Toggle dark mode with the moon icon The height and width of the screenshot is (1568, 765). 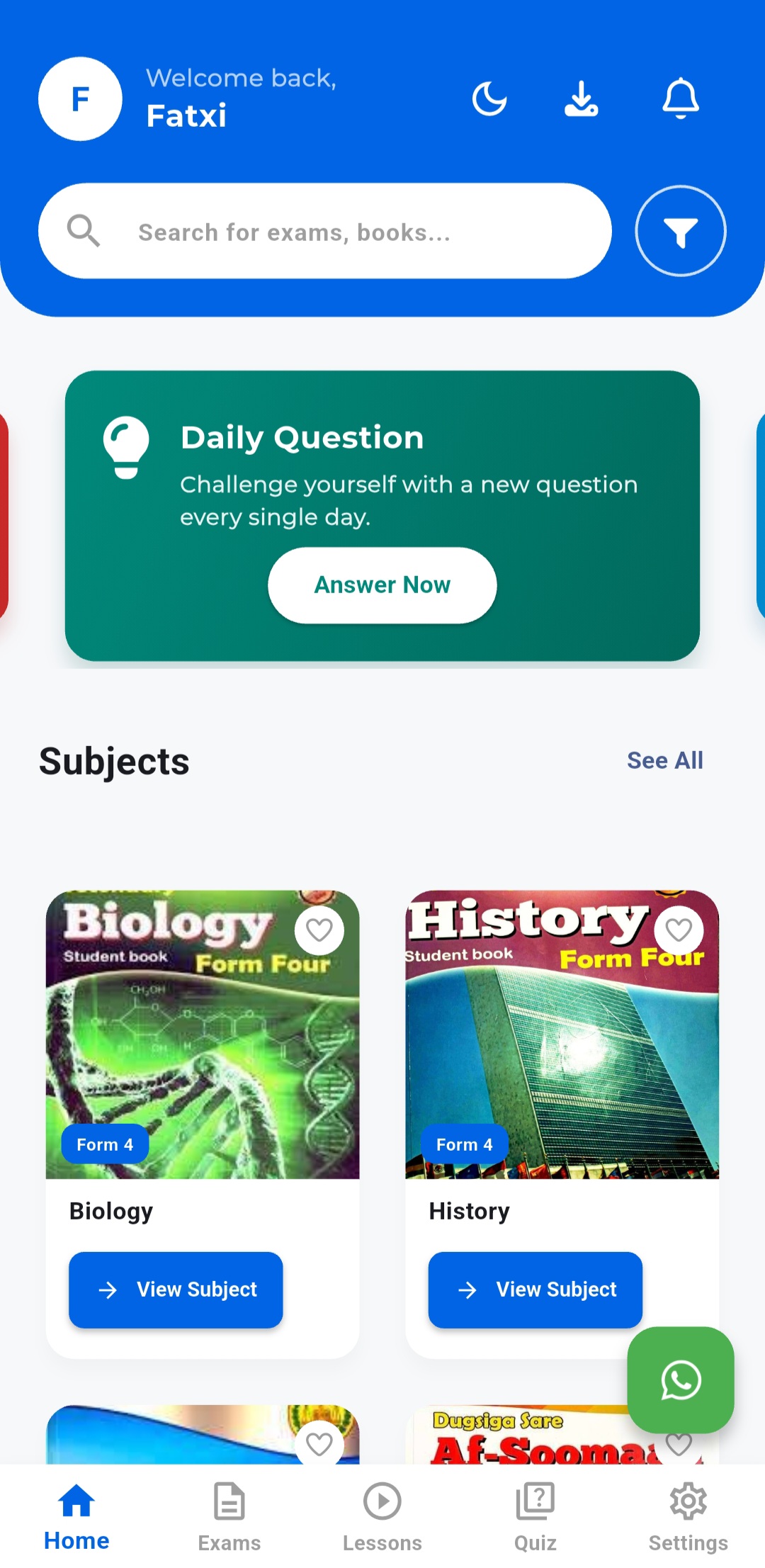(489, 98)
